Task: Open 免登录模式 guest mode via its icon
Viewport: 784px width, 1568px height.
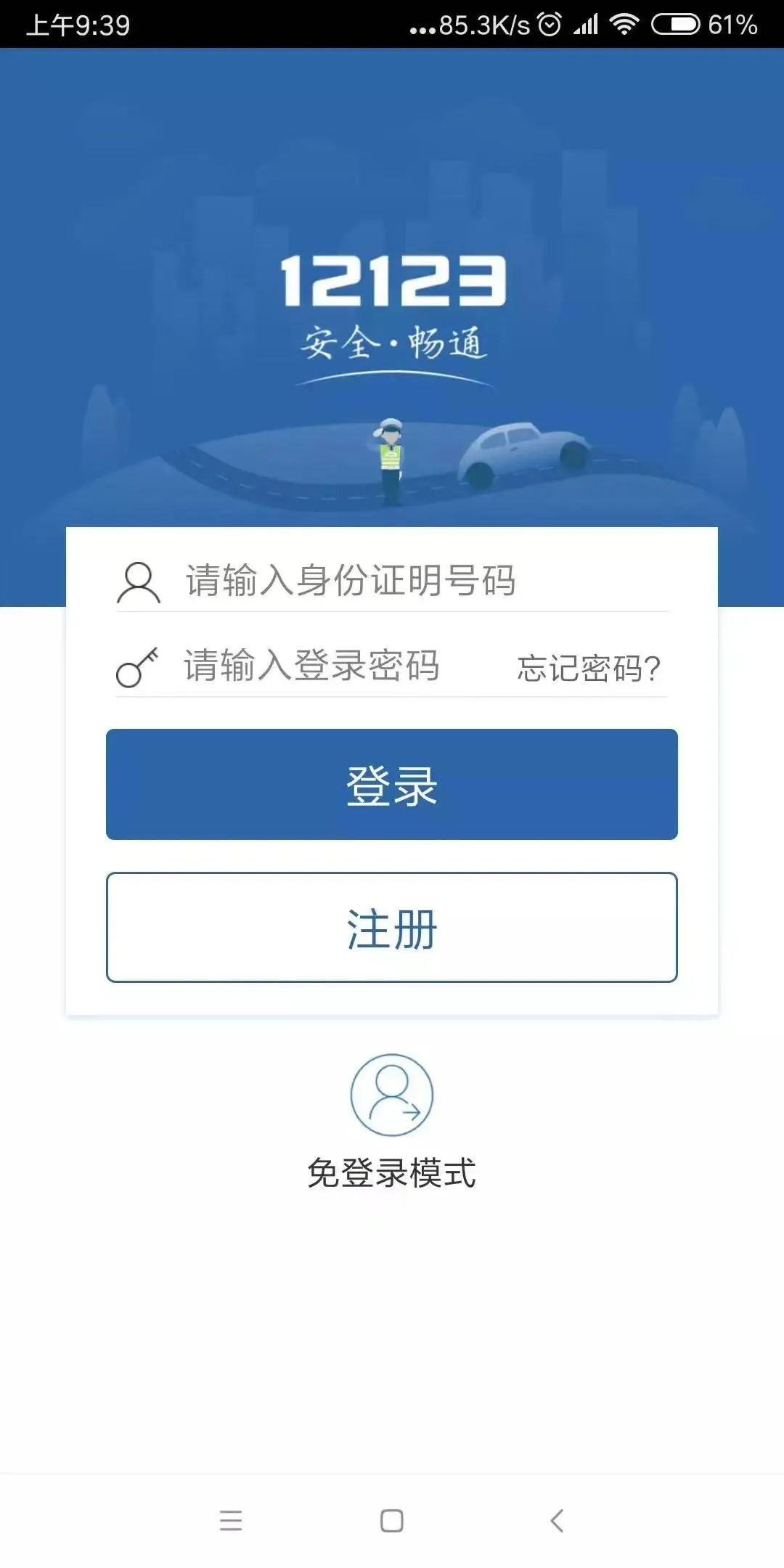Action: click(x=392, y=1096)
